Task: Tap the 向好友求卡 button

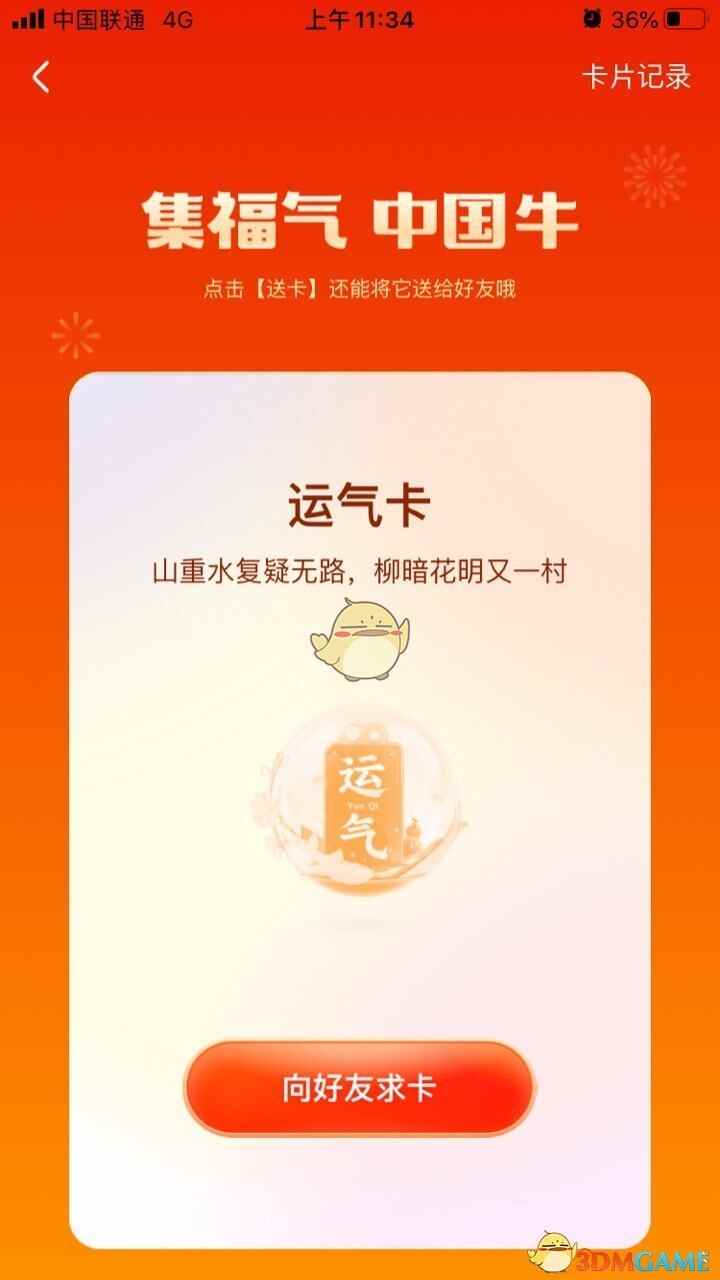Action: 359,1089
